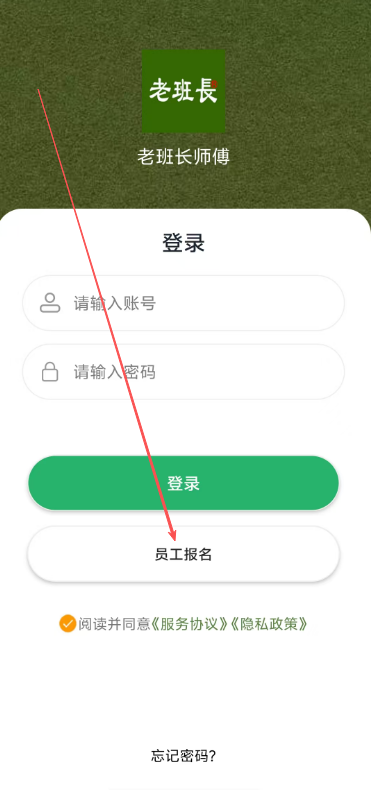The image size is (371, 790).
Task: Tap the green 登录 button
Action: (x=183, y=484)
